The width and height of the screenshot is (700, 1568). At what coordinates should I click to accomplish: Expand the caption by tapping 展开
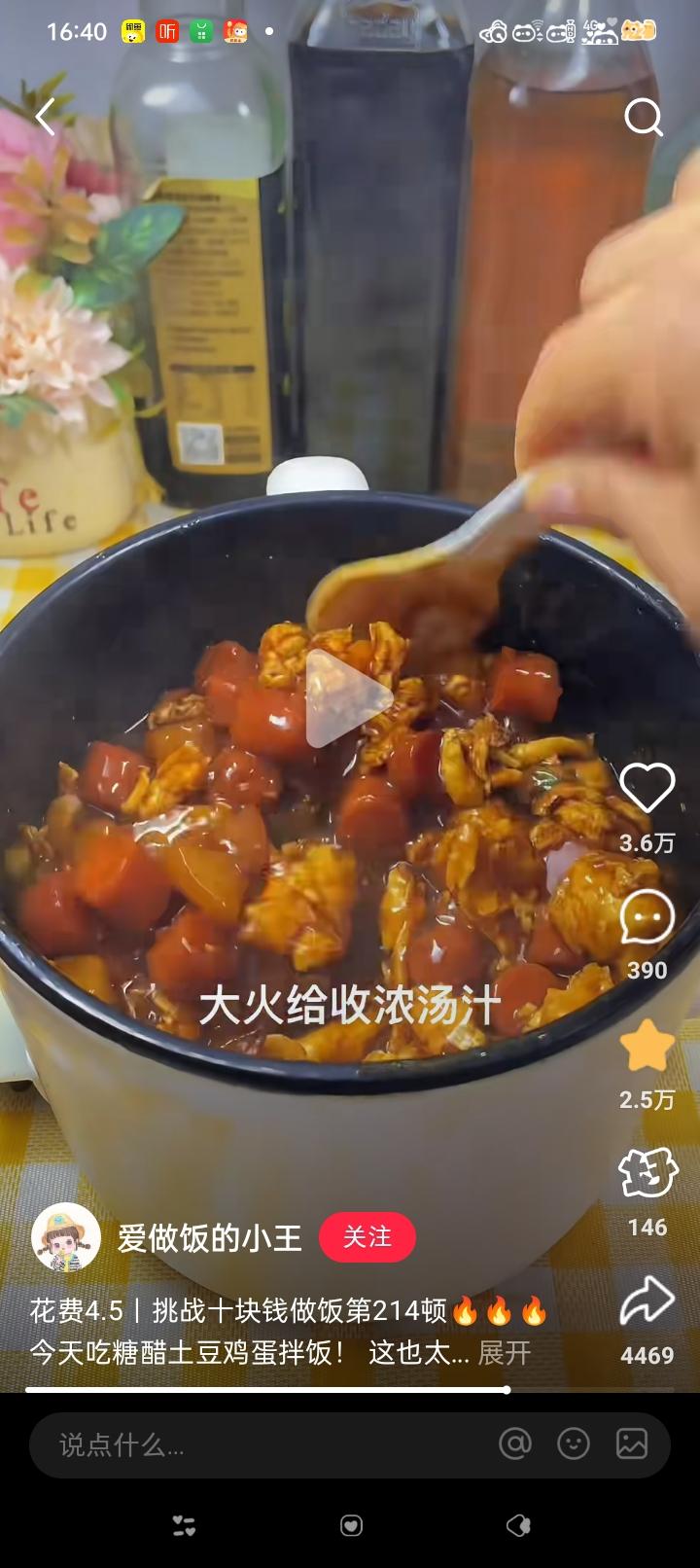tap(505, 1352)
